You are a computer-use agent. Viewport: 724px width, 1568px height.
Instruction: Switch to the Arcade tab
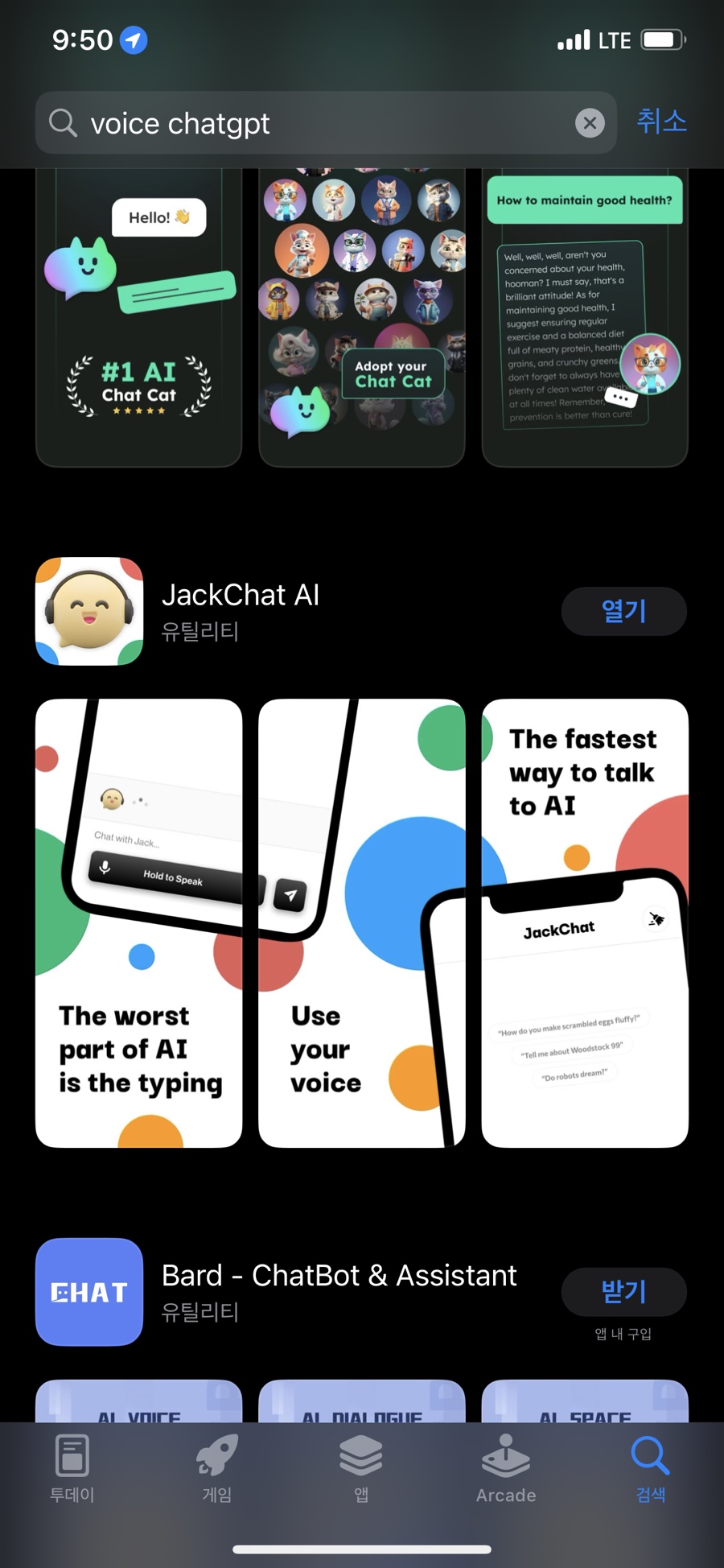pyautogui.click(x=506, y=1469)
